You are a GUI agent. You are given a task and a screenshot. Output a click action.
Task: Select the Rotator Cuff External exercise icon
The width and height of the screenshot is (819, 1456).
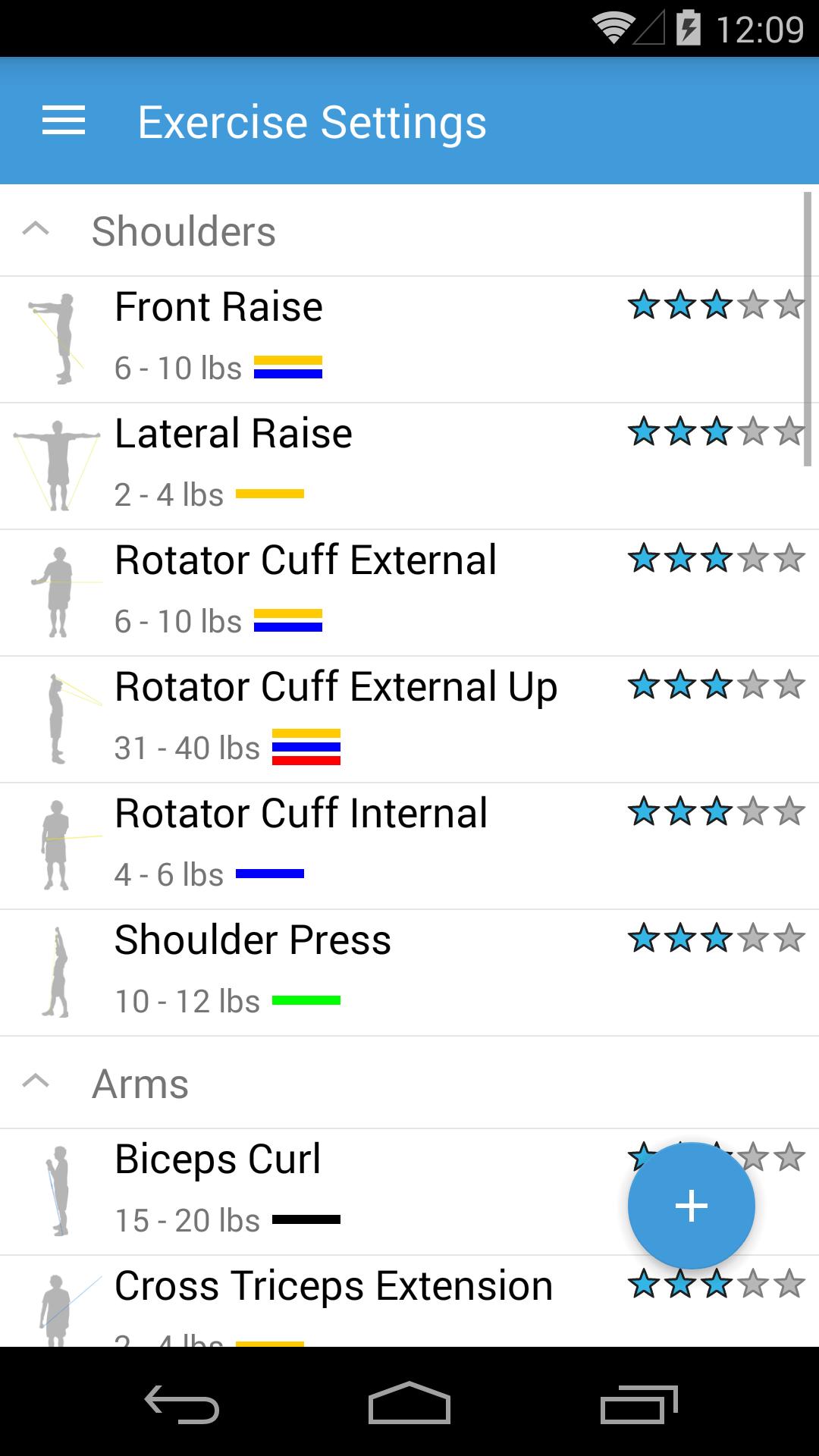[57, 592]
